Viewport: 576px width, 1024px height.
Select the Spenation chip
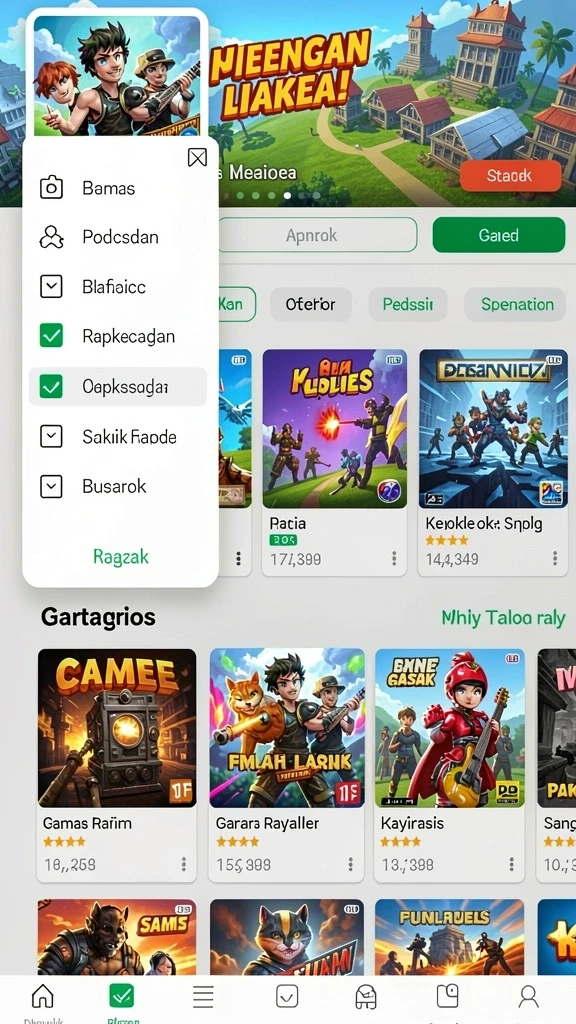[515, 304]
